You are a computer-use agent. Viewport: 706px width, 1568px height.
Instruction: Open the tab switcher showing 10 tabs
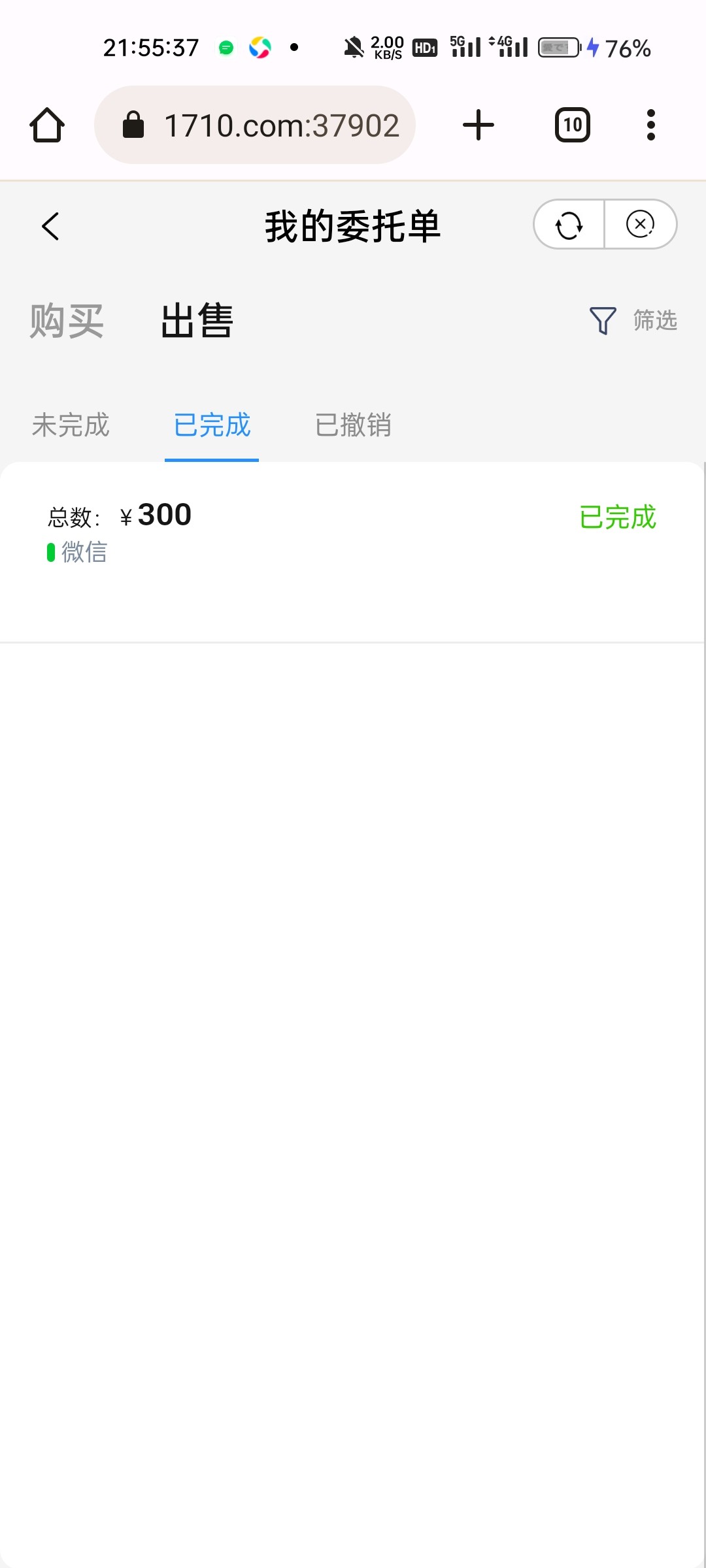tap(571, 124)
